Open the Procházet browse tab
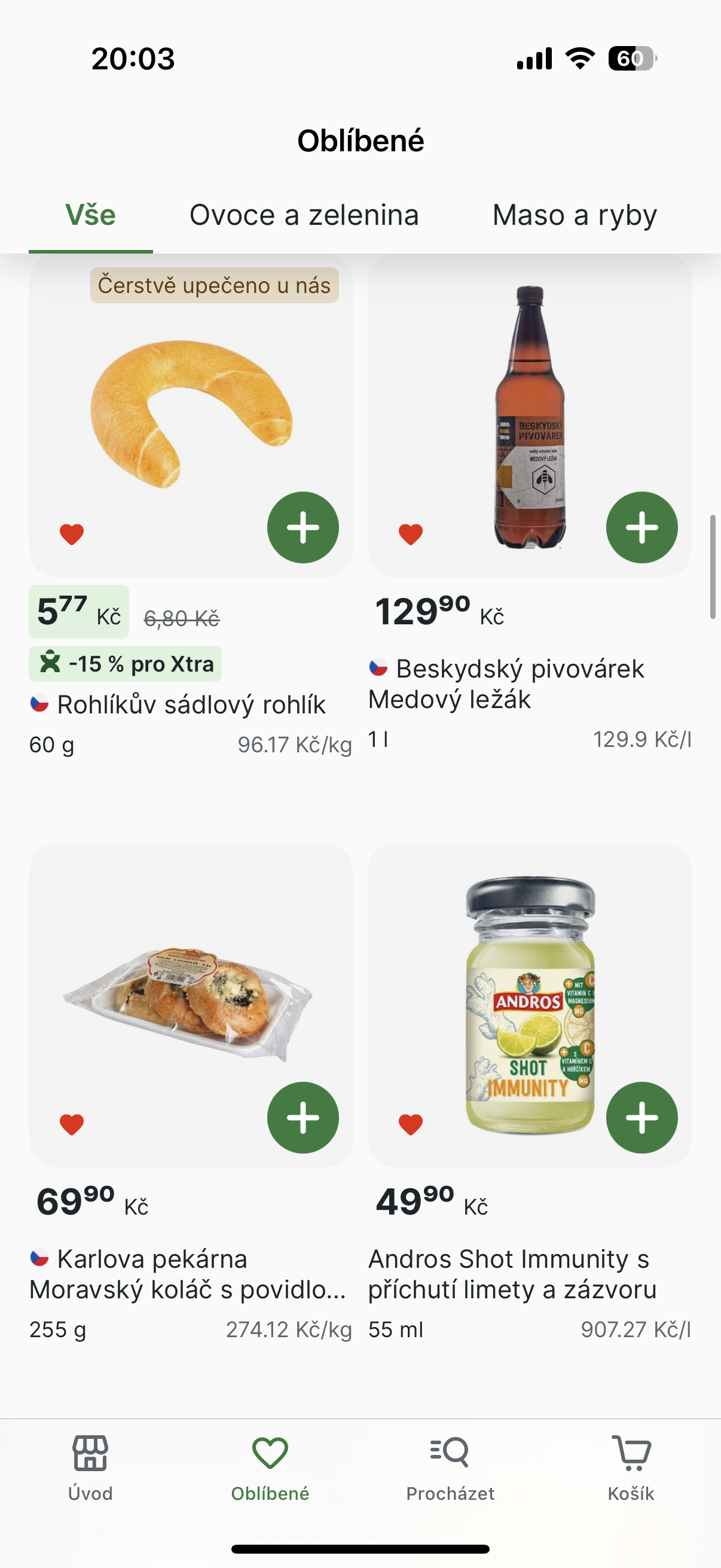The height and width of the screenshot is (1568, 721). click(x=450, y=1468)
